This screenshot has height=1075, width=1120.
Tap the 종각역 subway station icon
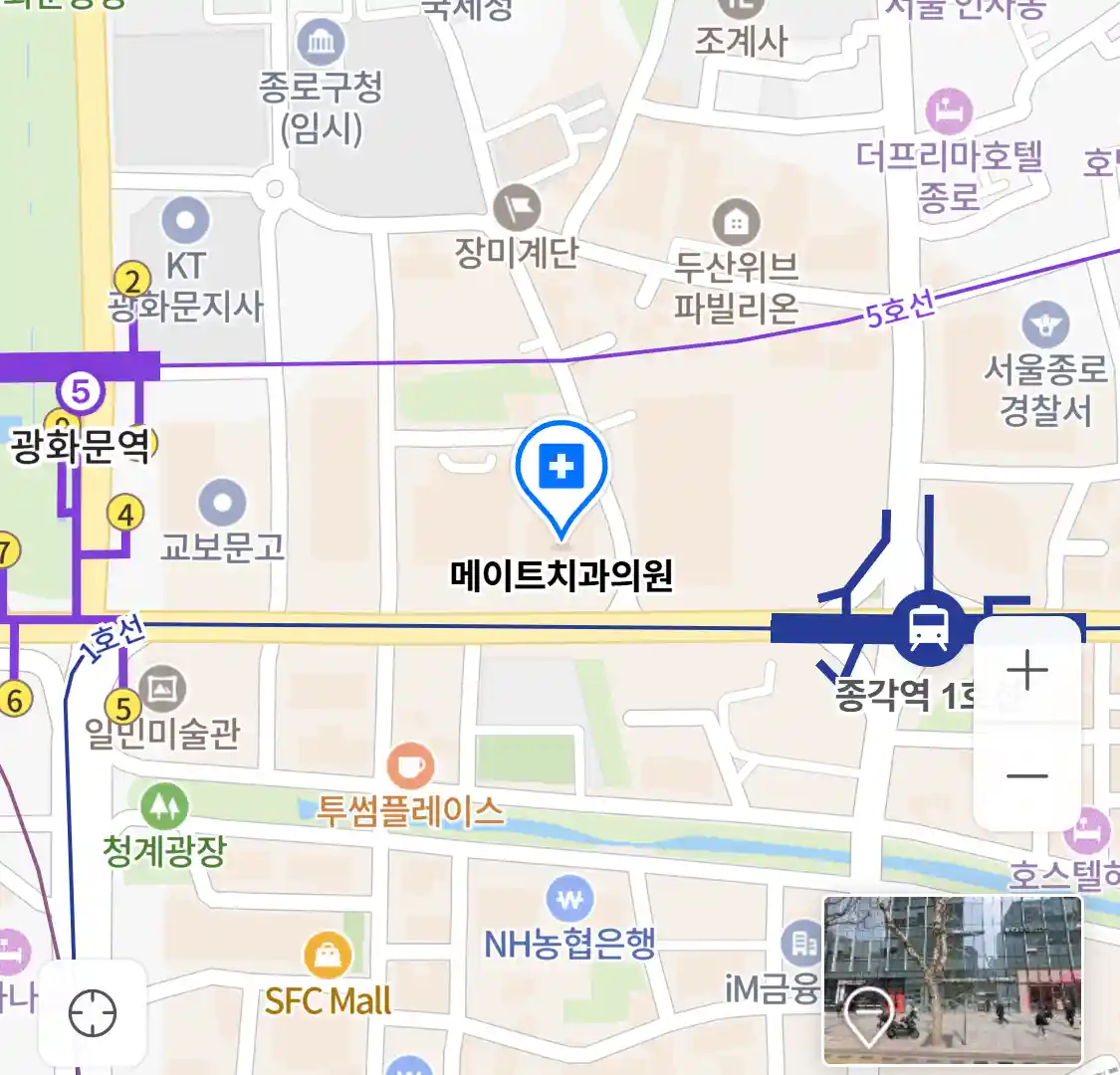tap(928, 627)
